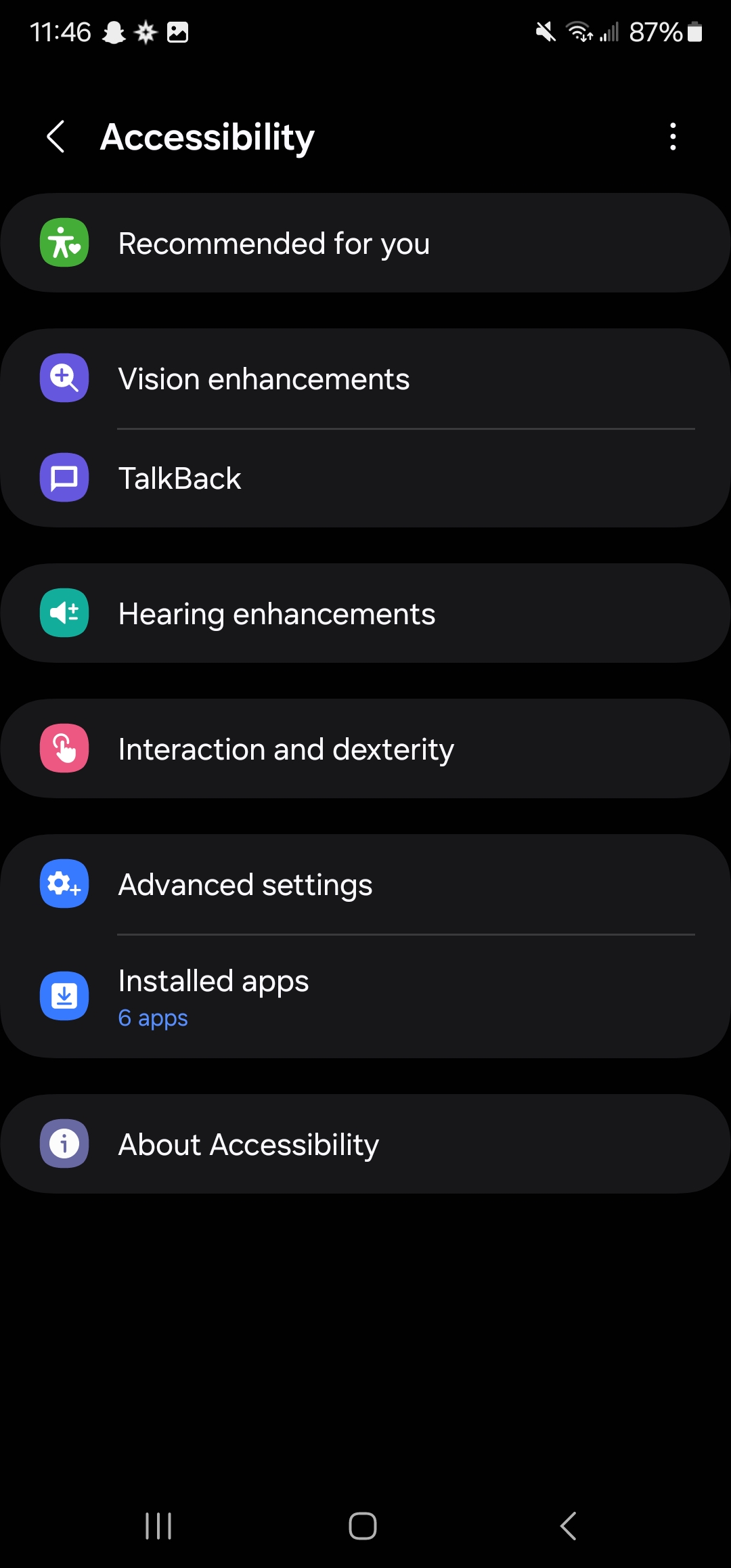Screen dimensions: 731x1568
Task: Tap the TalkBack speech bubble icon
Action: [63, 478]
